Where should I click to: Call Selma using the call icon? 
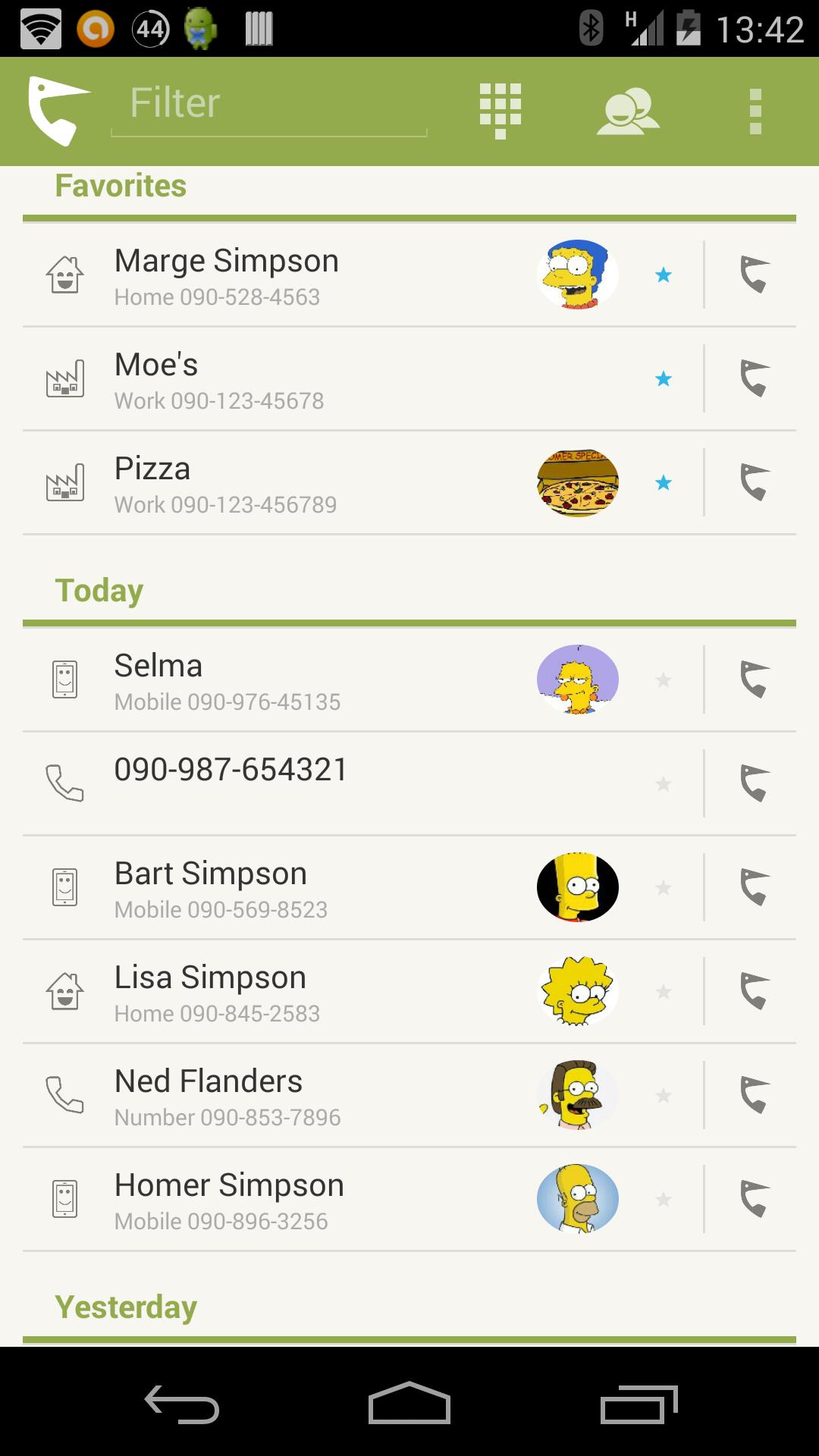[753, 680]
